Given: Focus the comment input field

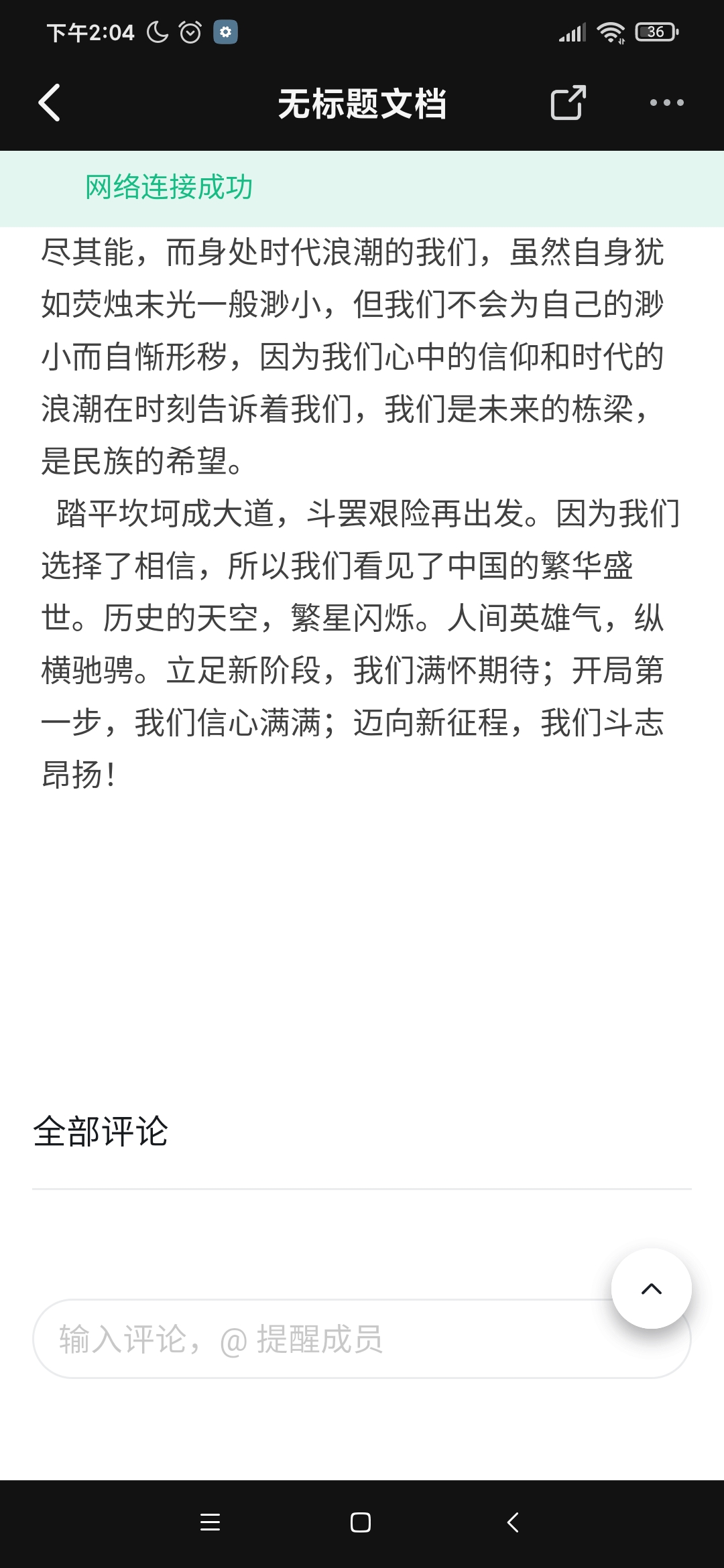Looking at the screenshot, I should click(322, 1340).
